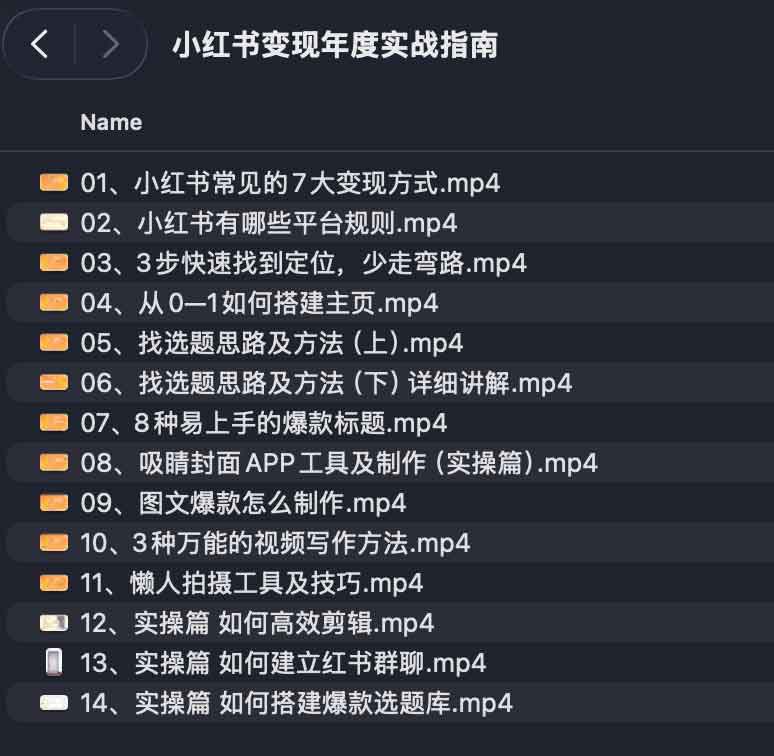Open 09、图文爆款怎么制作.mp4
The height and width of the screenshot is (756, 774).
[243, 503]
